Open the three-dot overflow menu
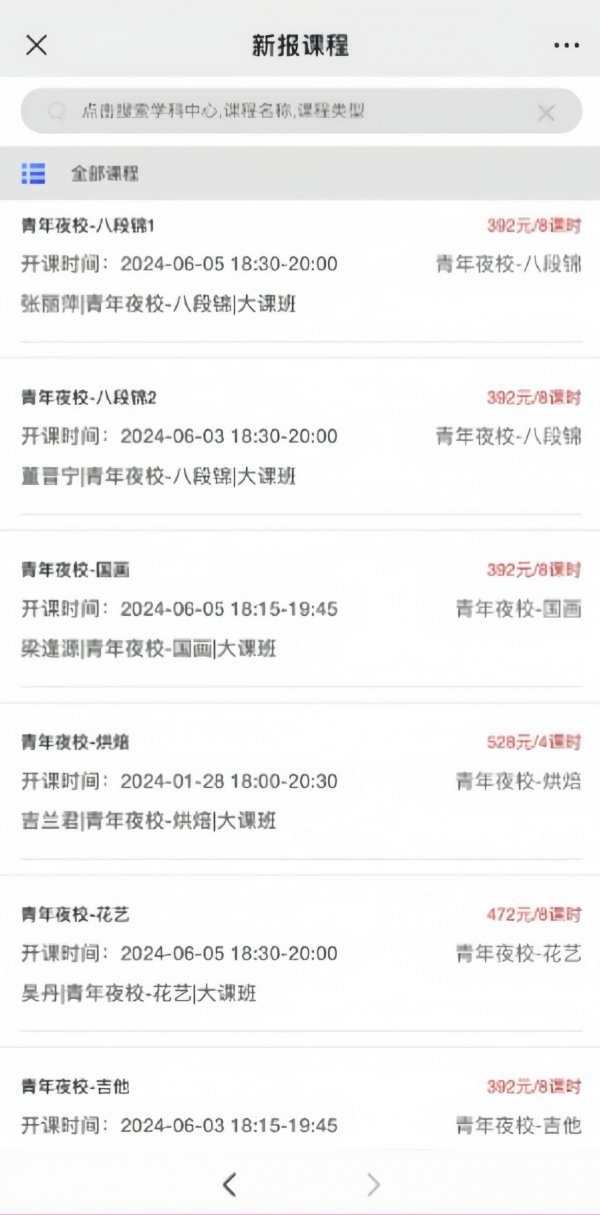Screen dimensions: 600x1215 tap(566, 46)
